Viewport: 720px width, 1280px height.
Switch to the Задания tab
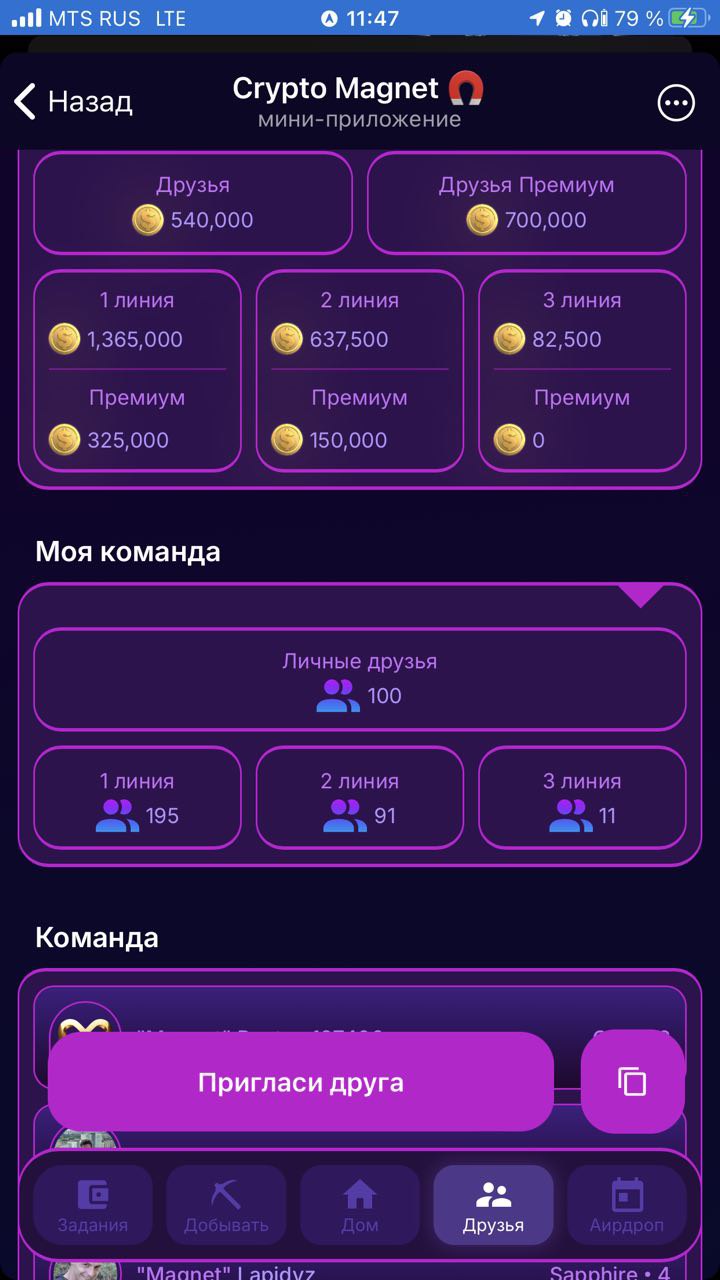93,1205
